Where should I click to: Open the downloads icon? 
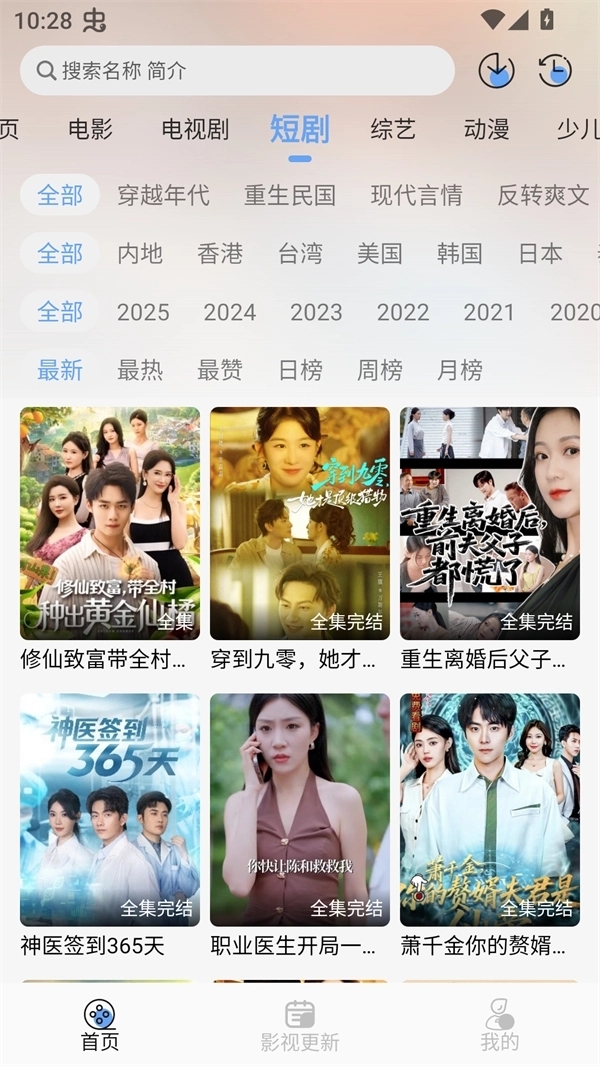coord(496,71)
